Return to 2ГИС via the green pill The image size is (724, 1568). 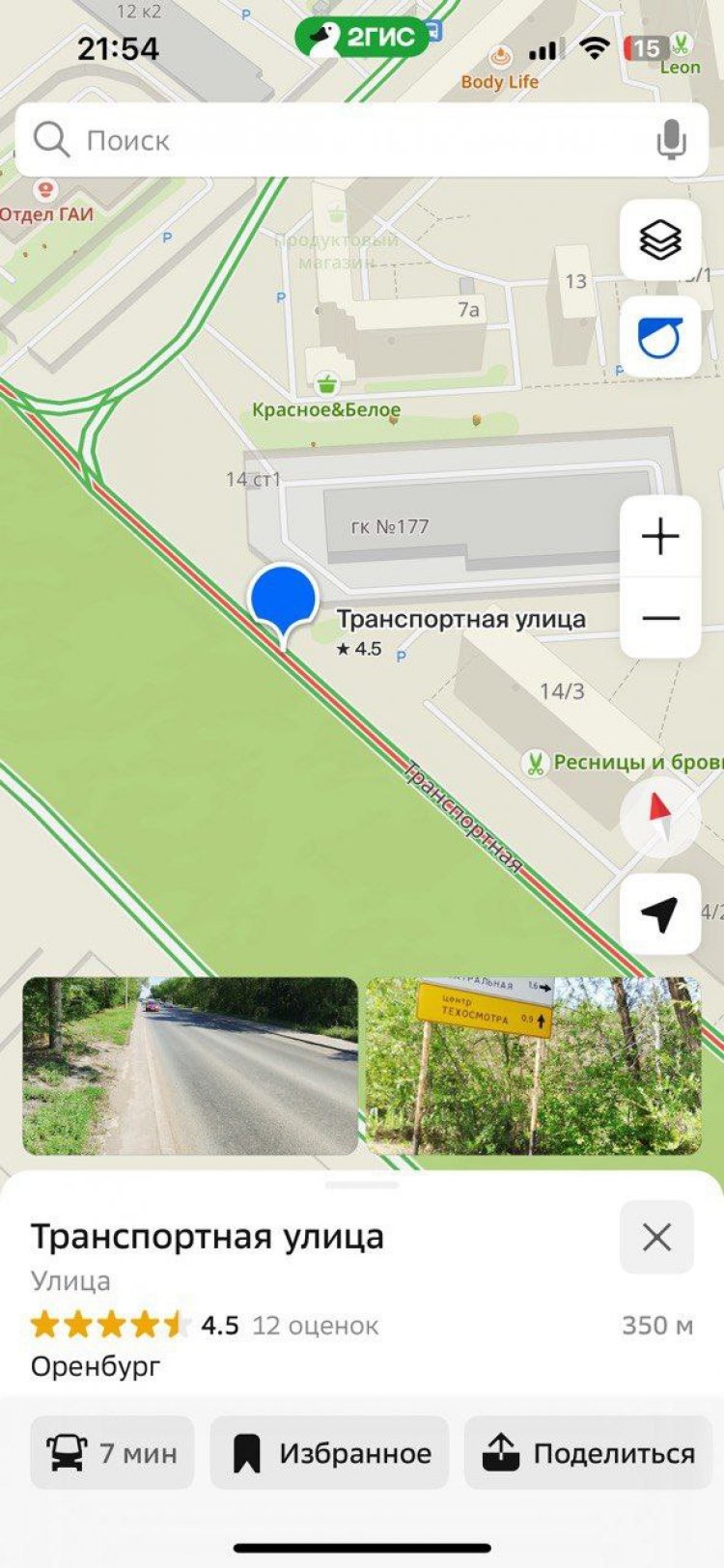pos(362,38)
